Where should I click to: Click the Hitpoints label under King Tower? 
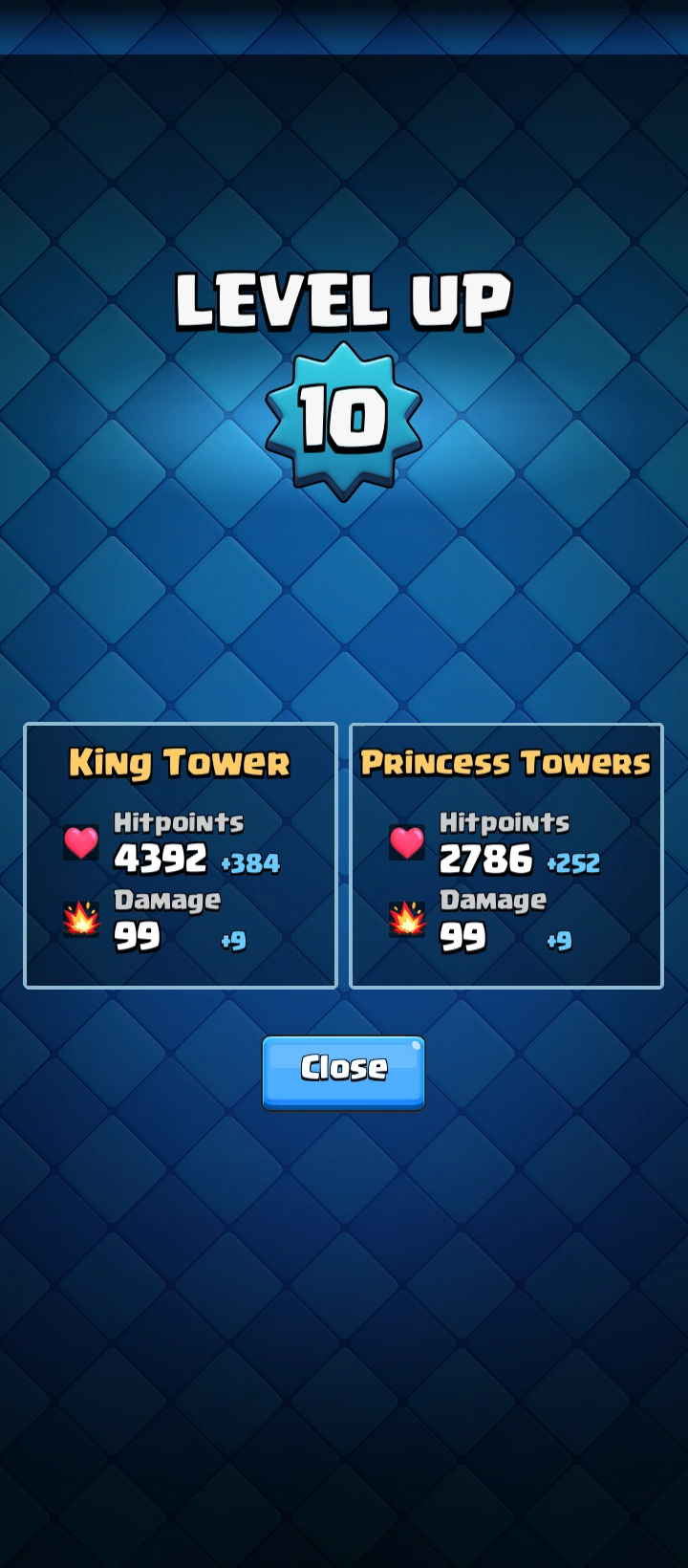click(178, 821)
